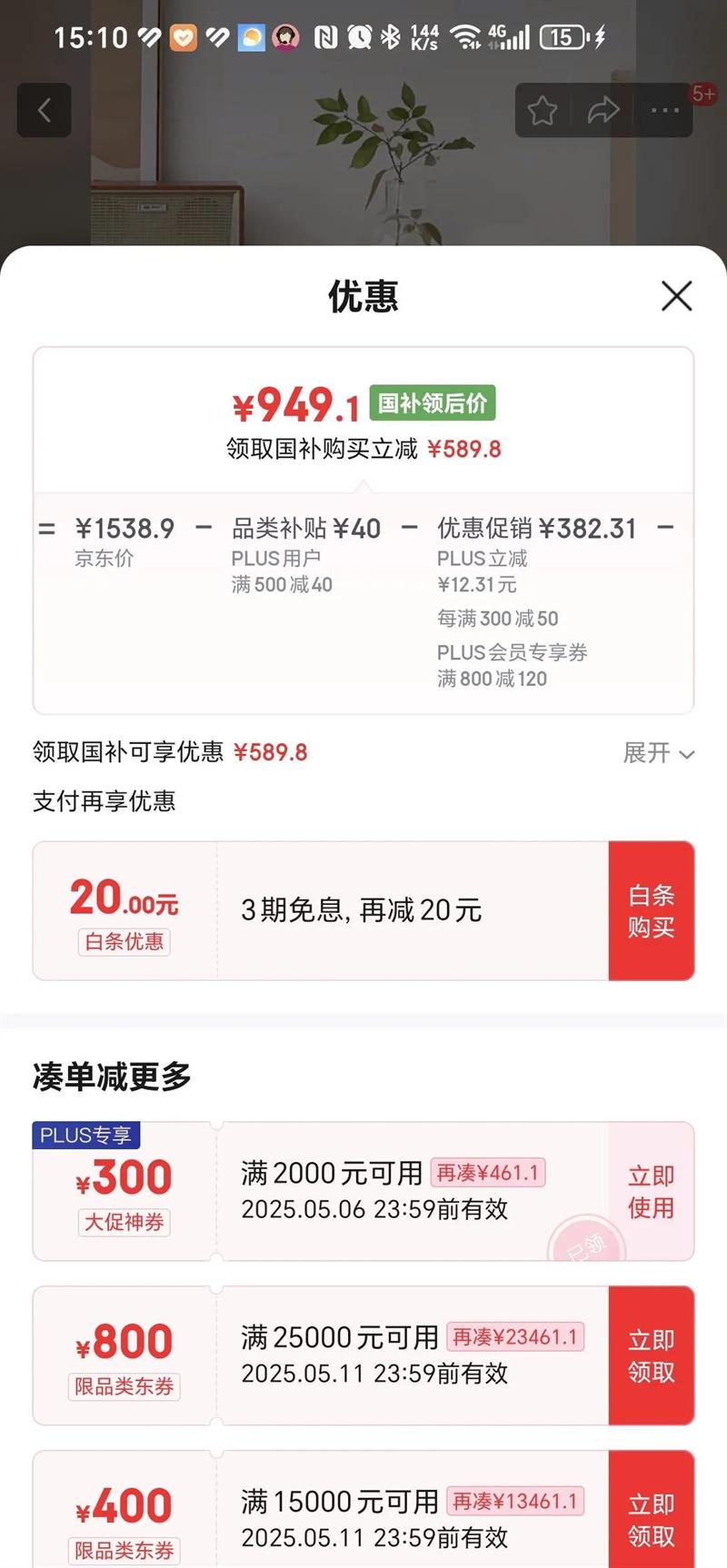The width and height of the screenshot is (727, 1568).
Task: Expand the 展开 subsidy details
Action: point(659,753)
